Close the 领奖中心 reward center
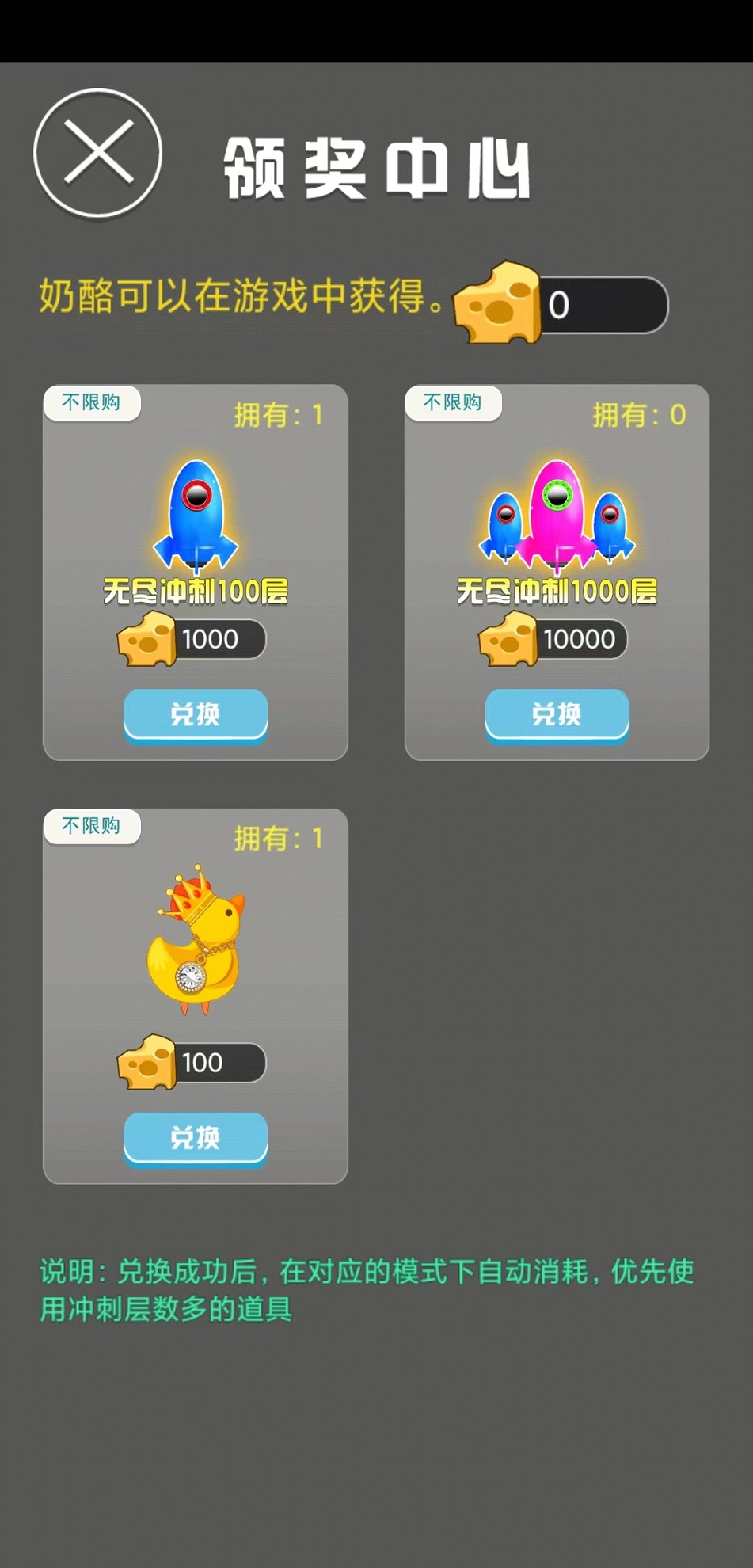The height and width of the screenshot is (1568, 753). (x=98, y=153)
